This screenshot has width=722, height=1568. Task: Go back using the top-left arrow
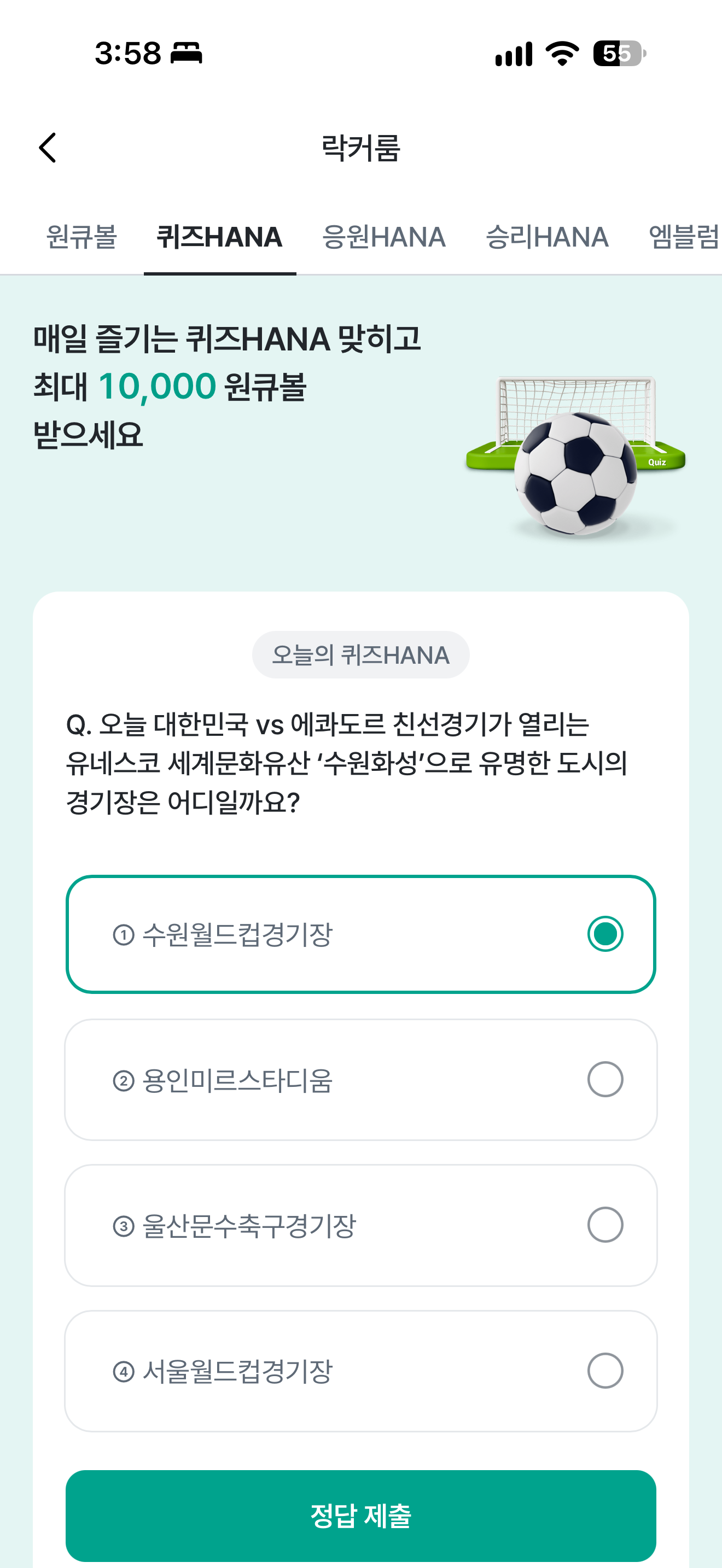coord(48,148)
